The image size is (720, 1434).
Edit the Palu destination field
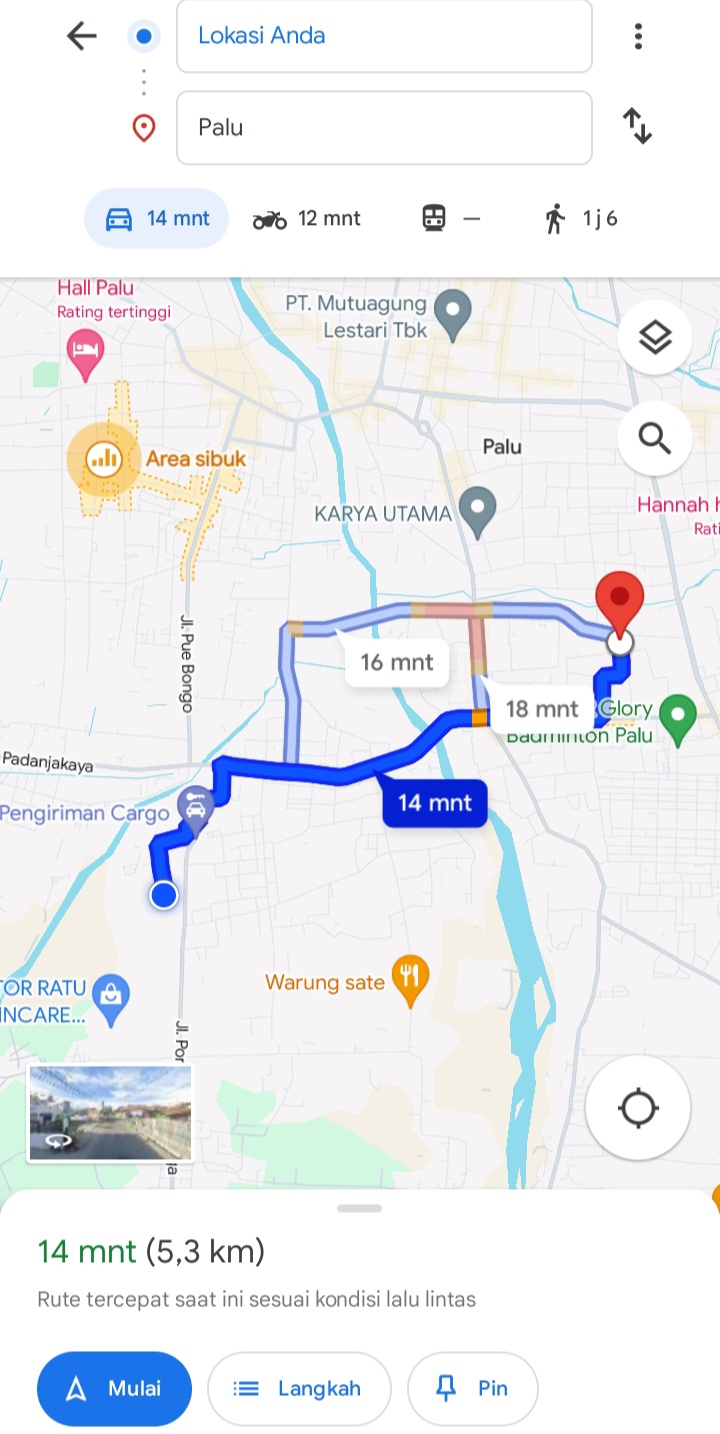[x=384, y=128]
